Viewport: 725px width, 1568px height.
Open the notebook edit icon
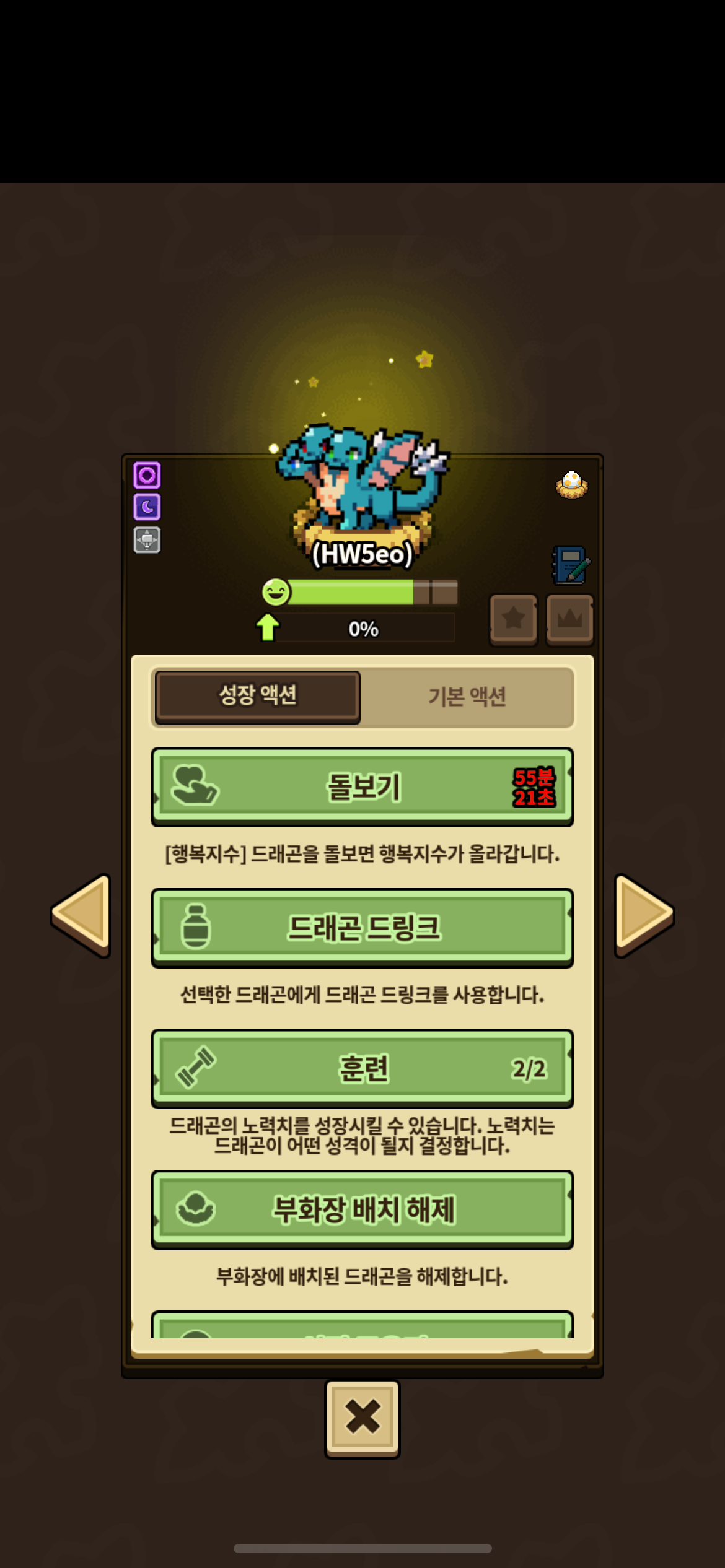click(x=571, y=565)
